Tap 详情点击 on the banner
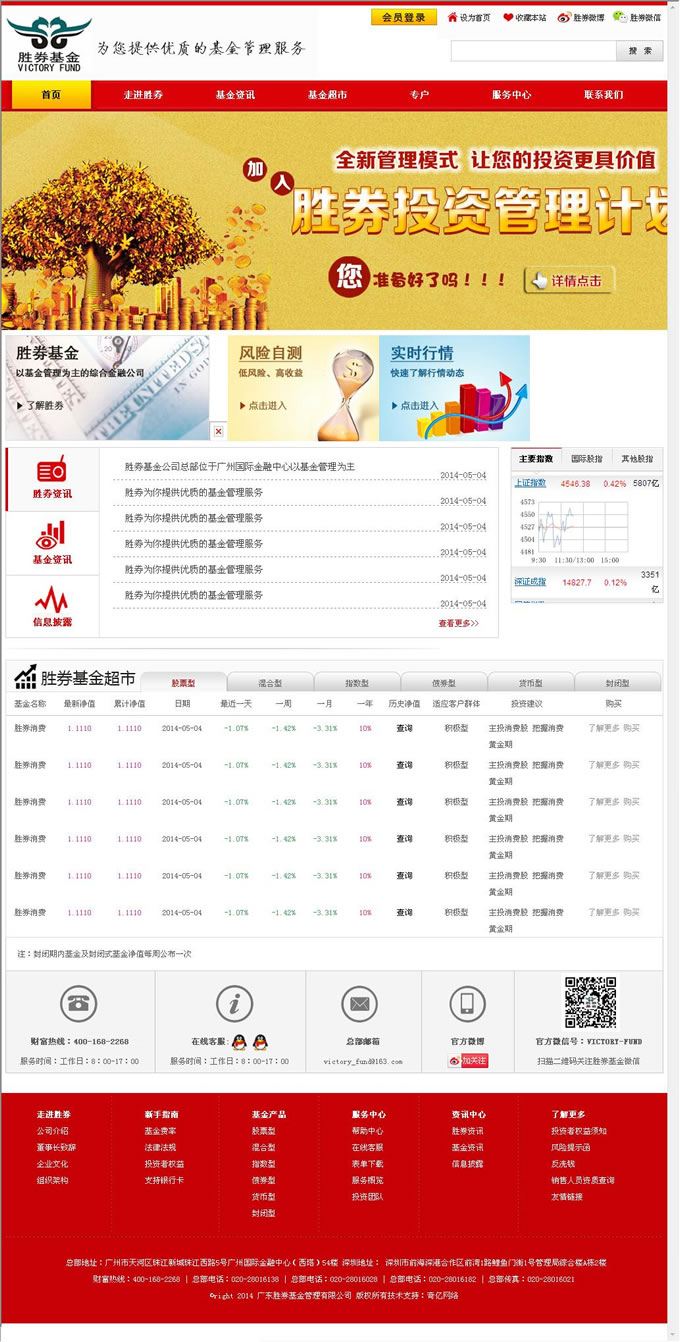 [569, 281]
